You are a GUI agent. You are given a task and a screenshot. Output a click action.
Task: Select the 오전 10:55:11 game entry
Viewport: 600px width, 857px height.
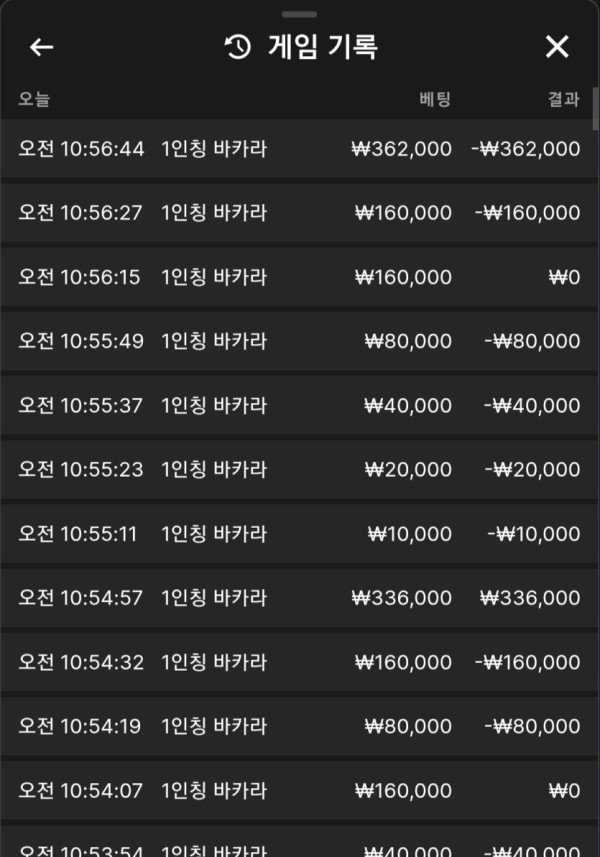(299, 534)
